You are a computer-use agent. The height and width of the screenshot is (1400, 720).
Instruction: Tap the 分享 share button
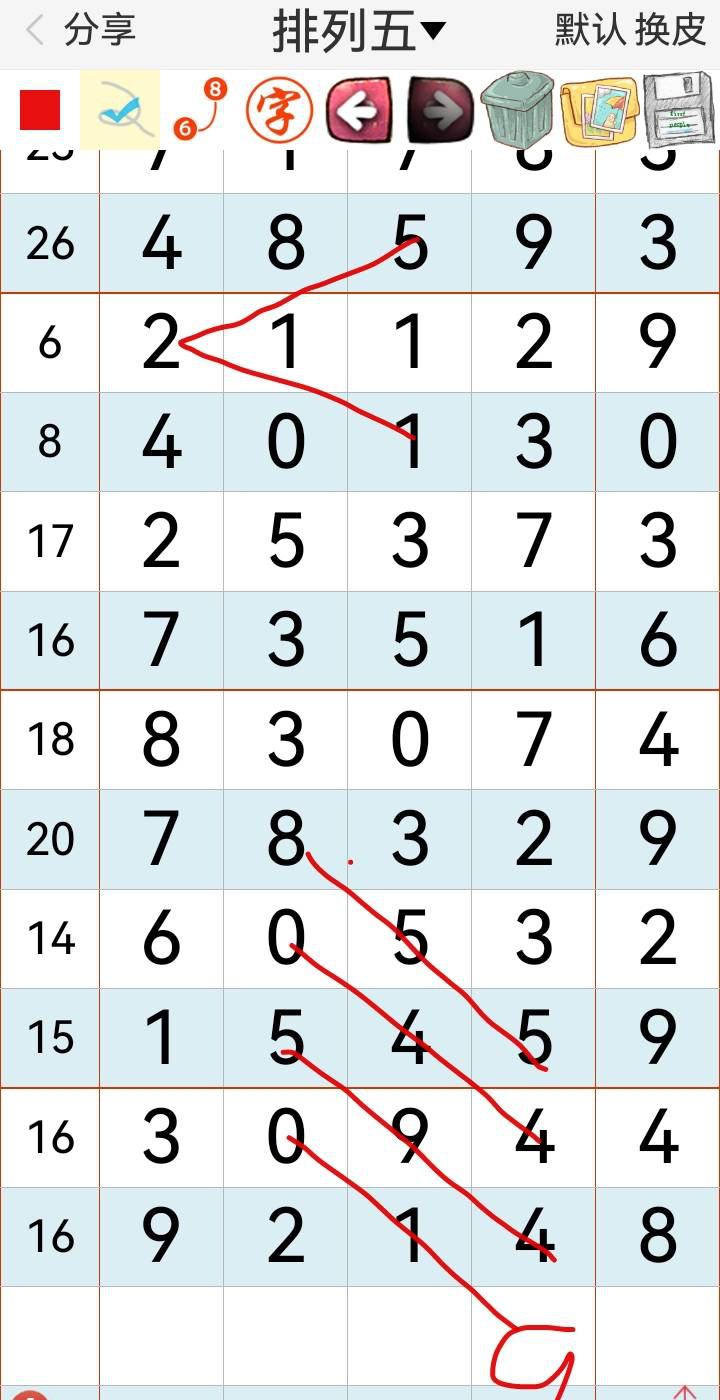[99, 31]
